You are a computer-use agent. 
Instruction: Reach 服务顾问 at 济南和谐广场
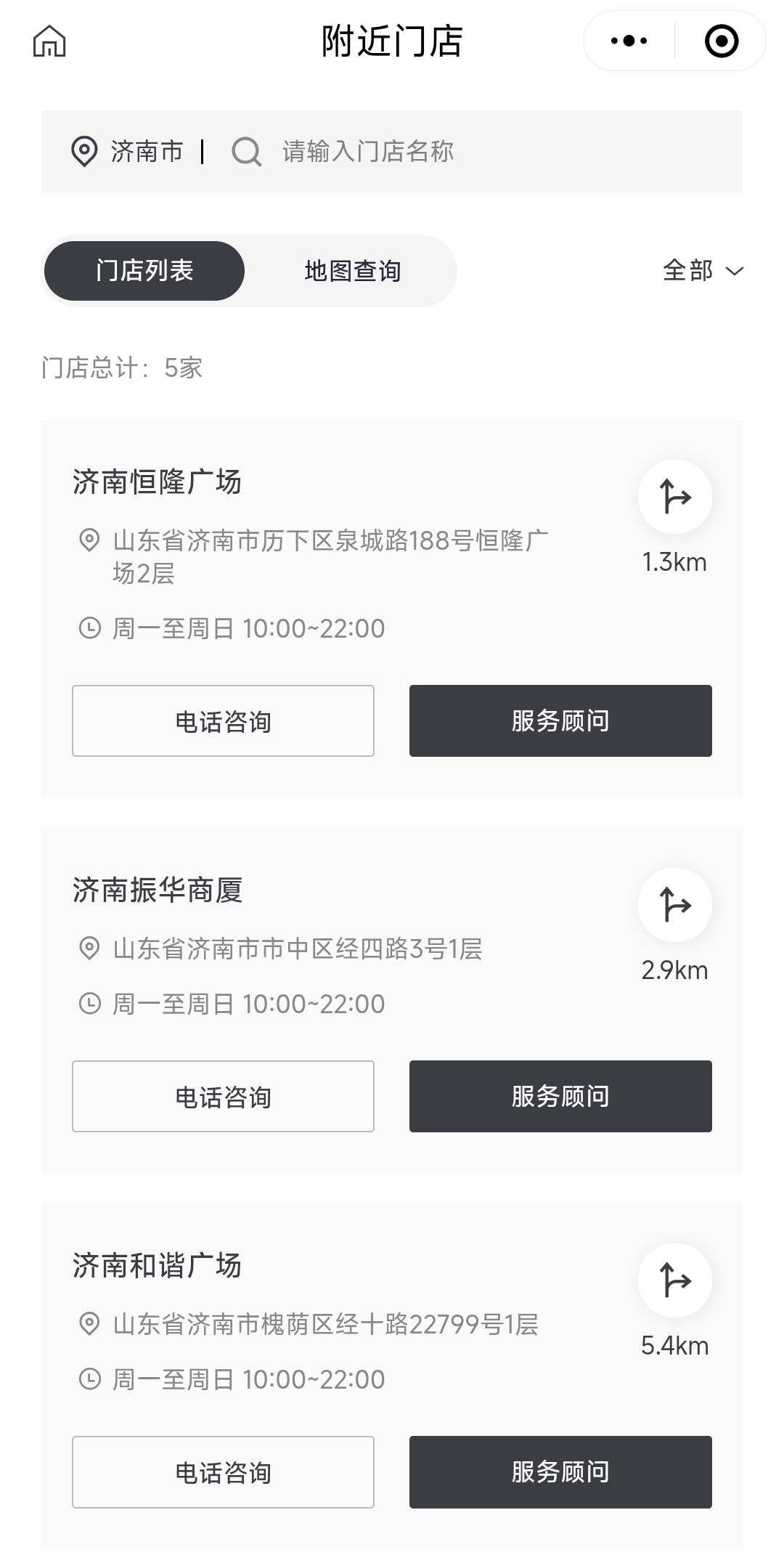[560, 1472]
